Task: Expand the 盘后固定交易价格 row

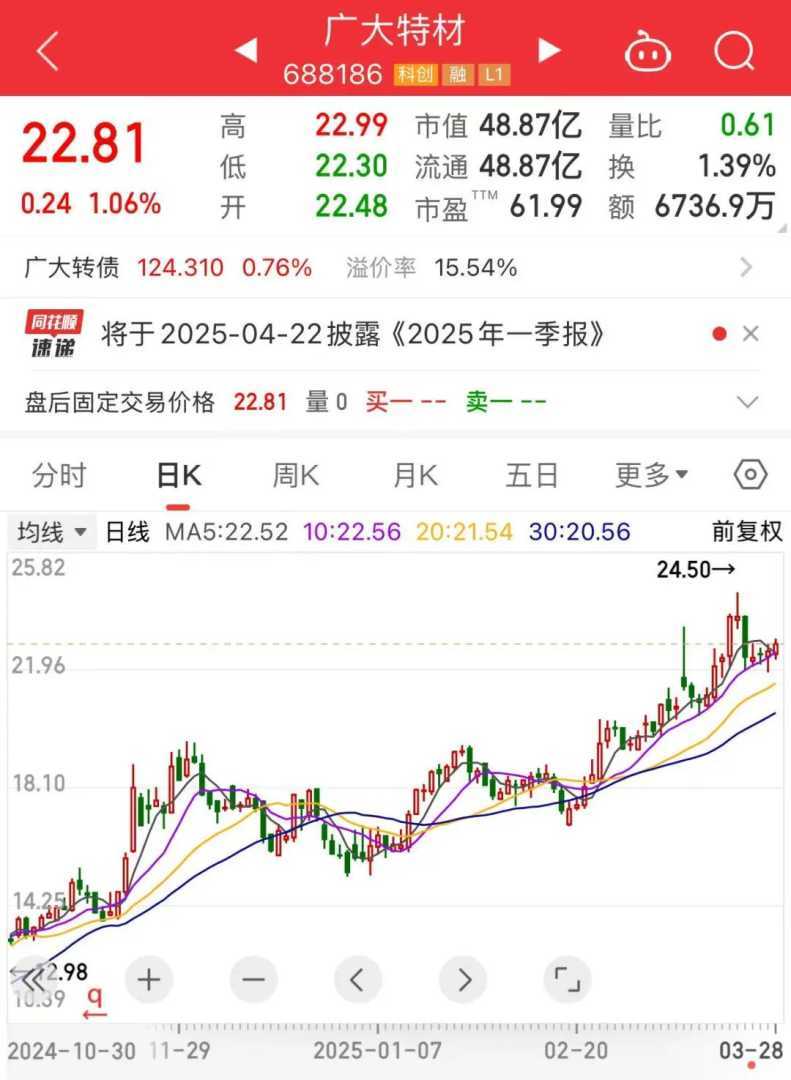Action: pyautogui.click(x=747, y=402)
